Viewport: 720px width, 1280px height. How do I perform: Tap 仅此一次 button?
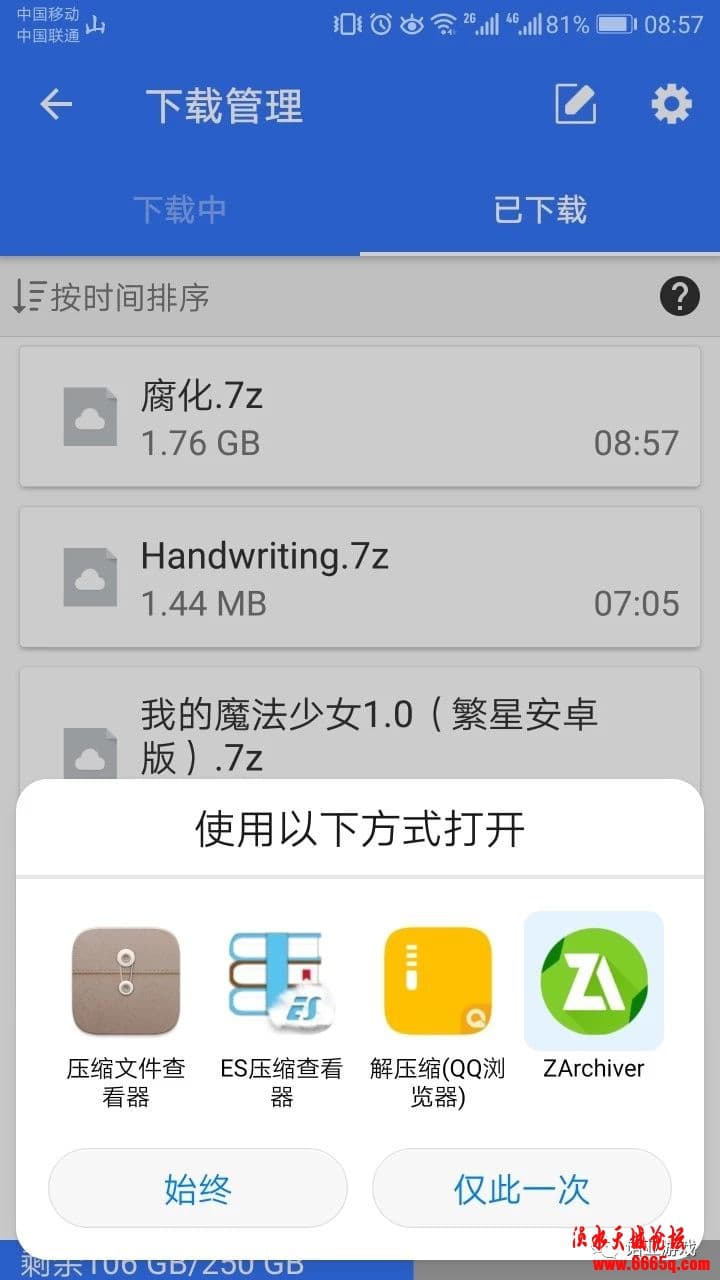coord(521,1188)
